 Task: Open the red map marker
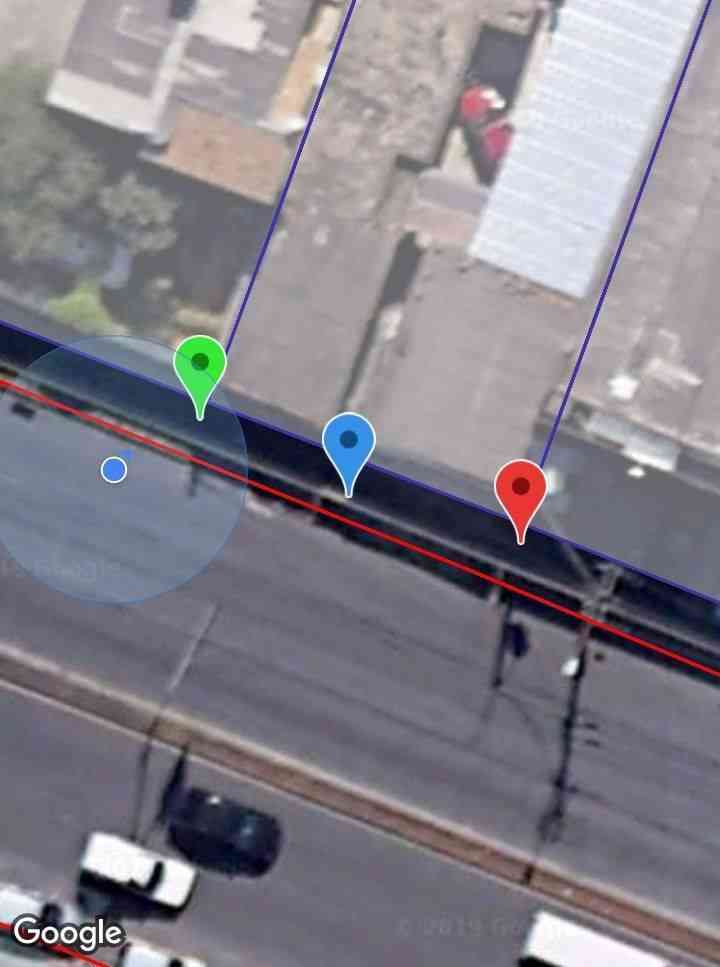(x=520, y=489)
